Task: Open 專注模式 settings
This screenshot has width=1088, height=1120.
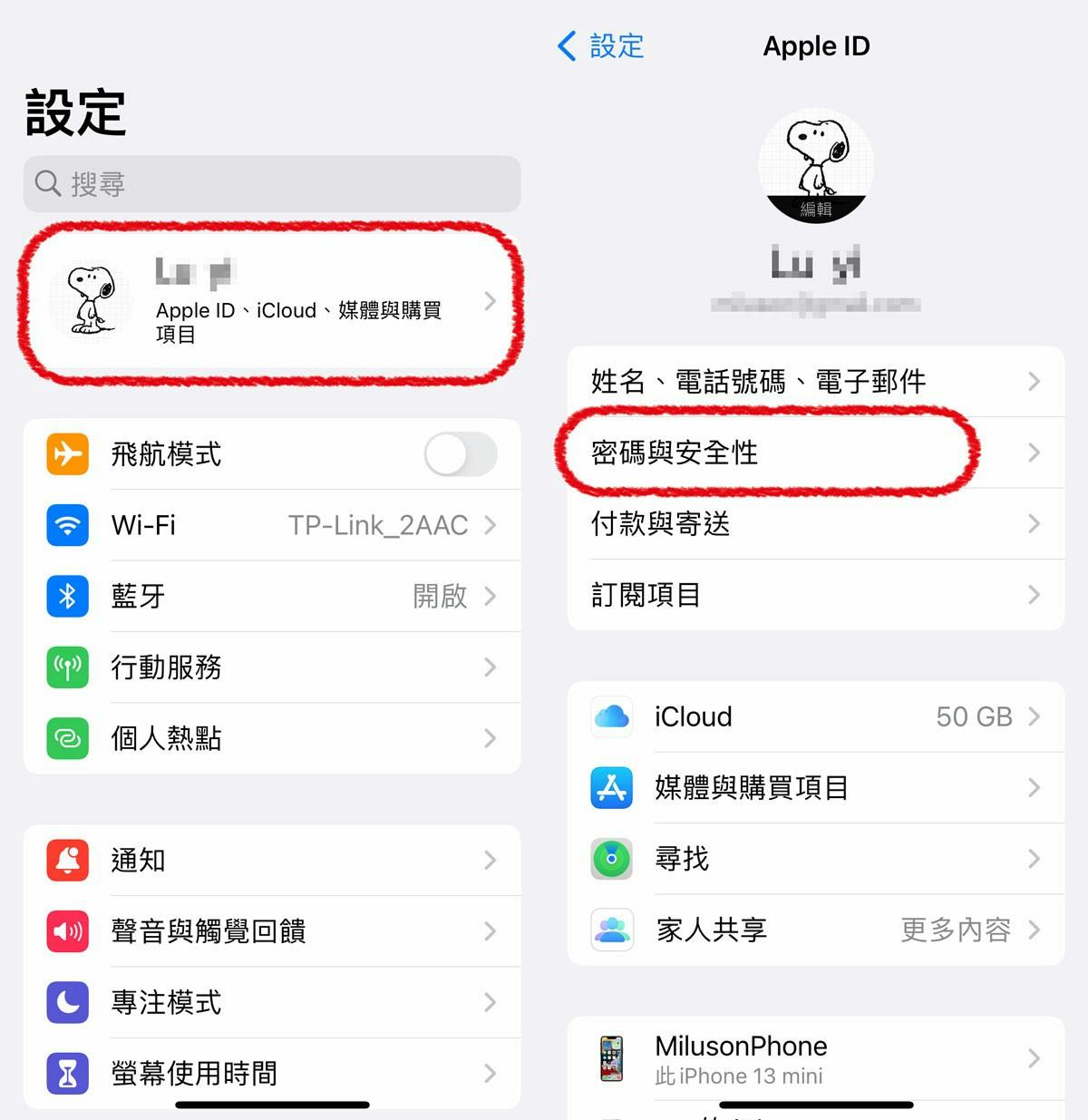Action: (272, 1002)
